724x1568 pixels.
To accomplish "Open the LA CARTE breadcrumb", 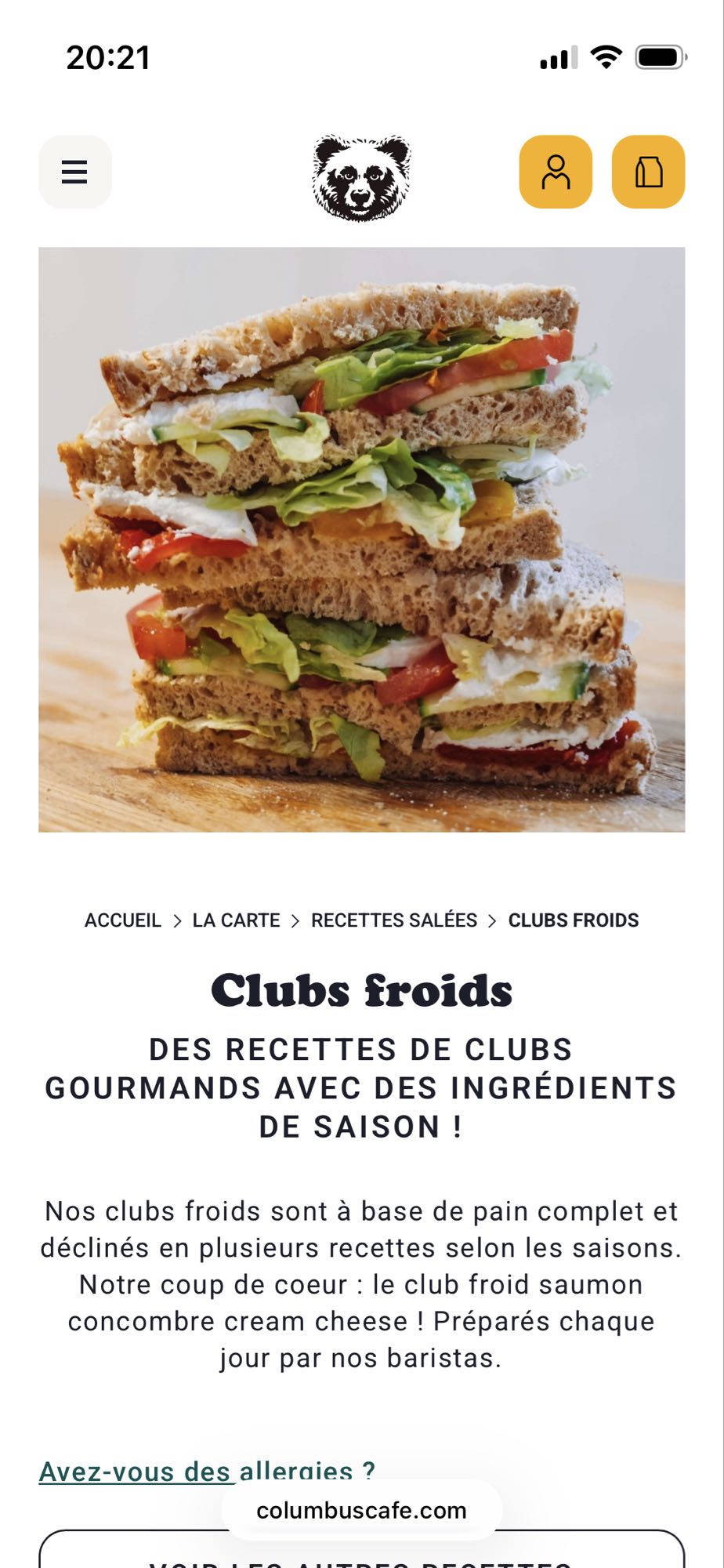I will pos(236,920).
